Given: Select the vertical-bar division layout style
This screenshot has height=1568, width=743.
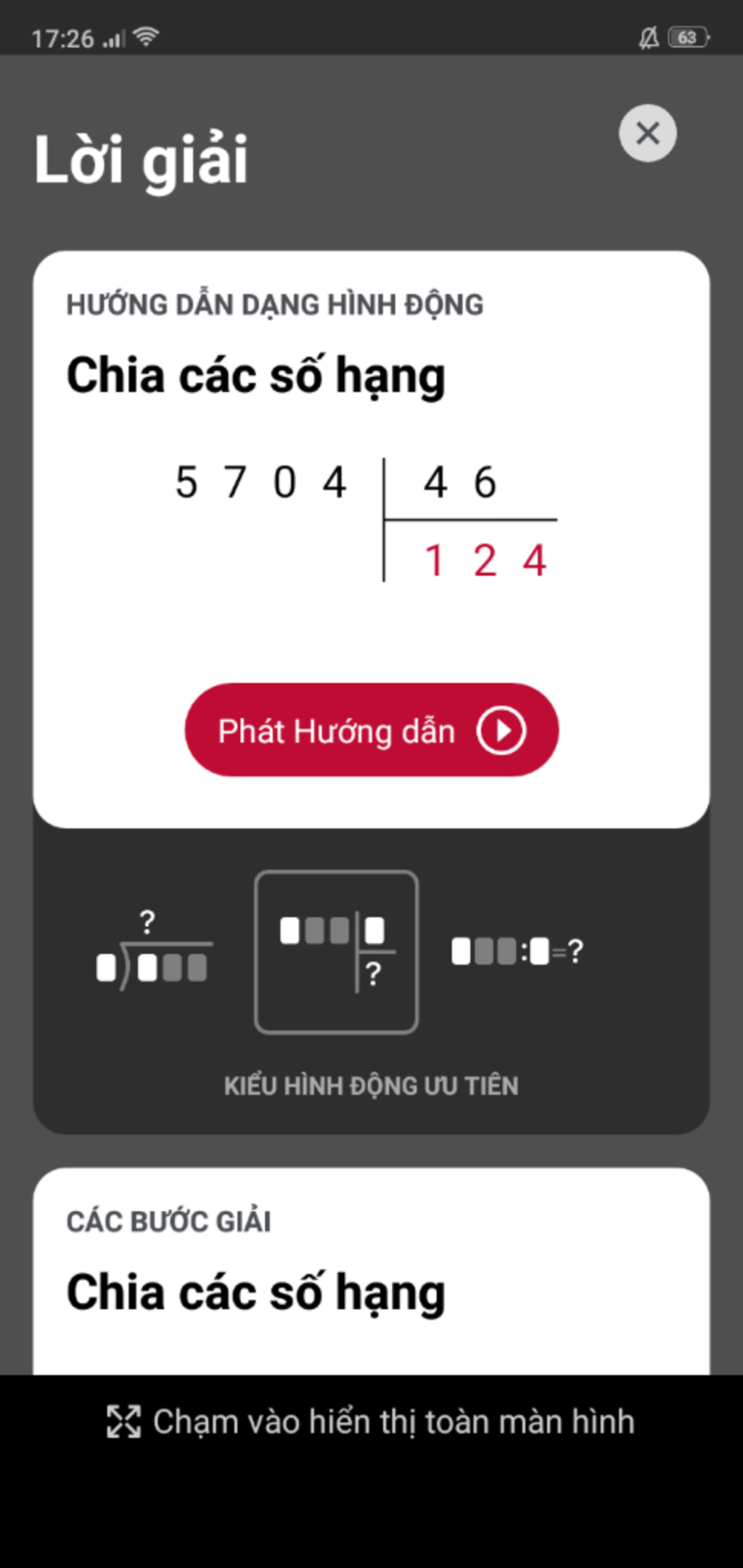Looking at the screenshot, I should [336, 952].
